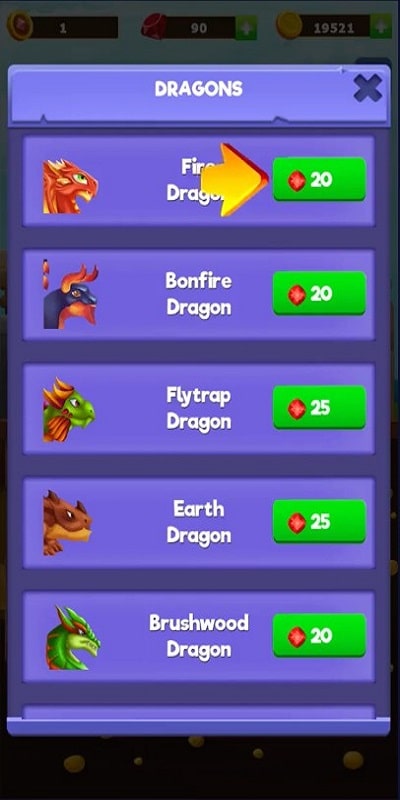Buy the Flytrap Dragon for 25 gems
The width and height of the screenshot is (400, 800).
coord(319,408)
